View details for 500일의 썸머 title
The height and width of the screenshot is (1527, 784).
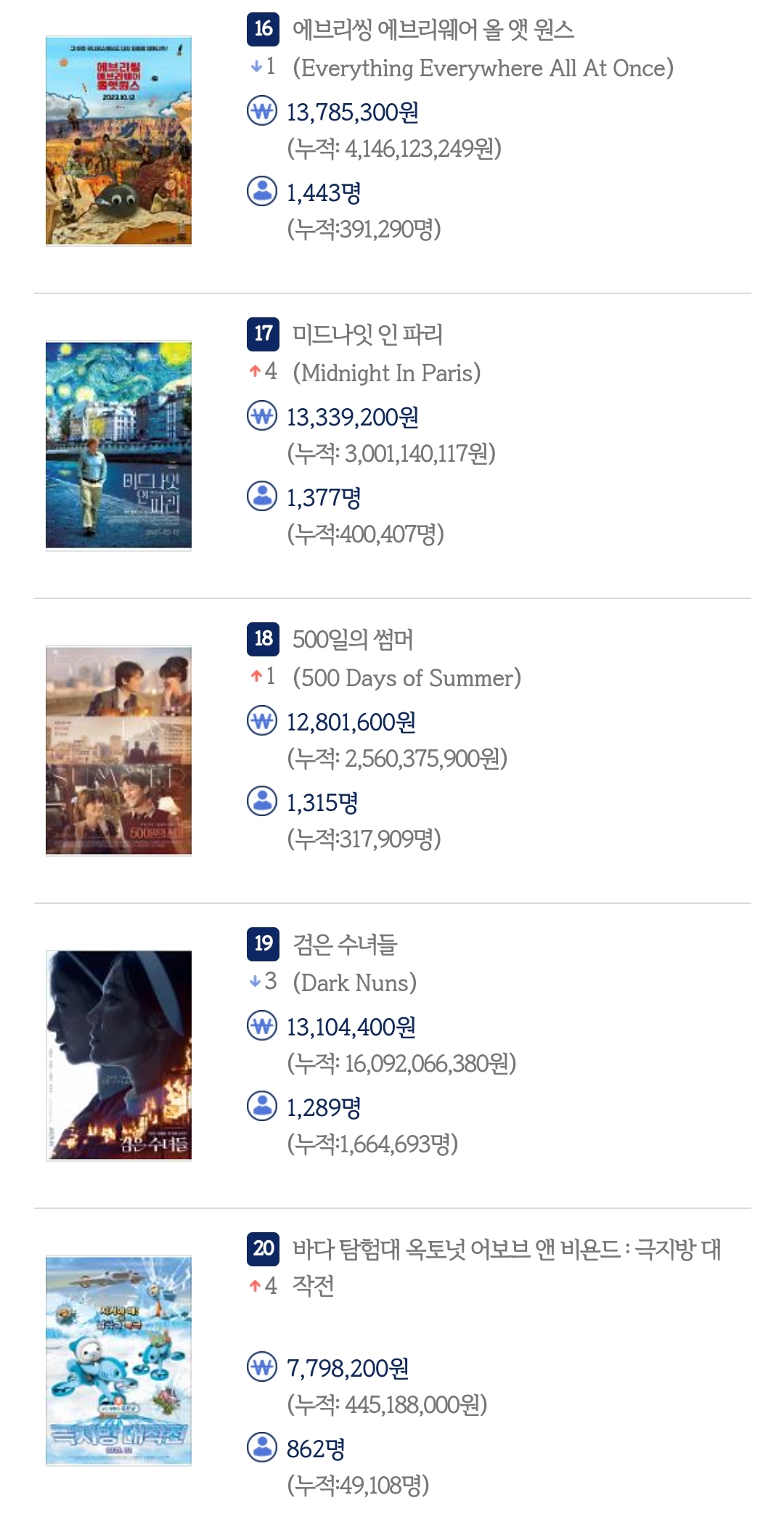[353, 640]
